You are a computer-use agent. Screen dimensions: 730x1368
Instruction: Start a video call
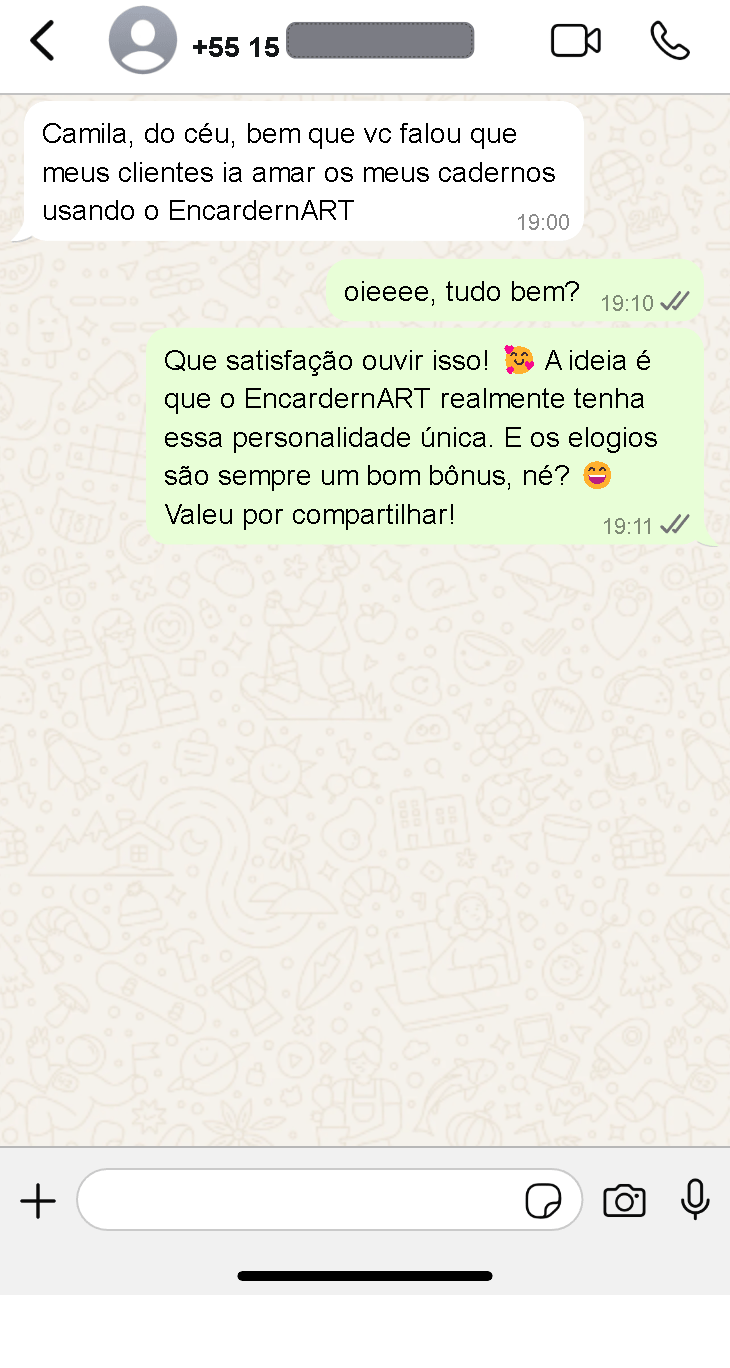[575, 41]
